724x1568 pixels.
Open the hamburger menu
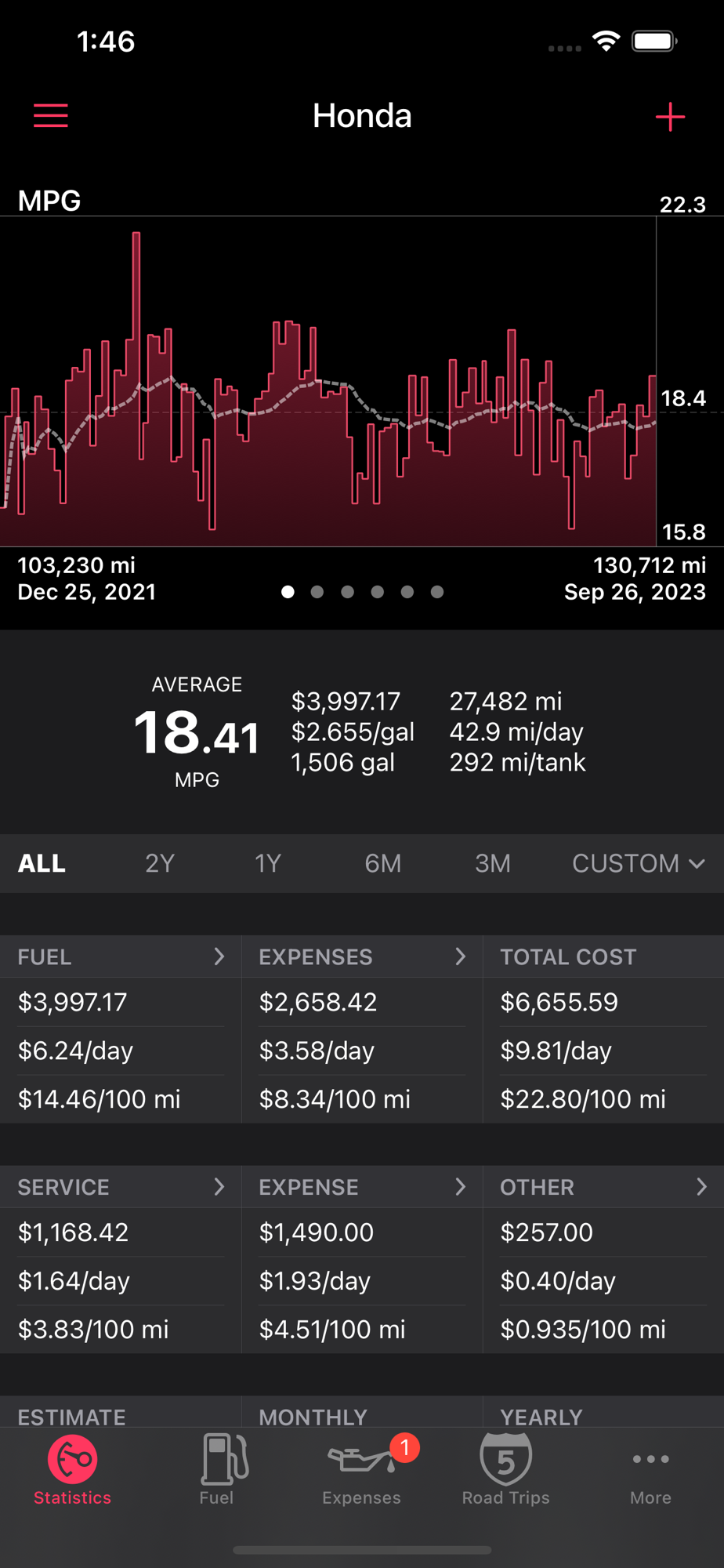point(51,116)
